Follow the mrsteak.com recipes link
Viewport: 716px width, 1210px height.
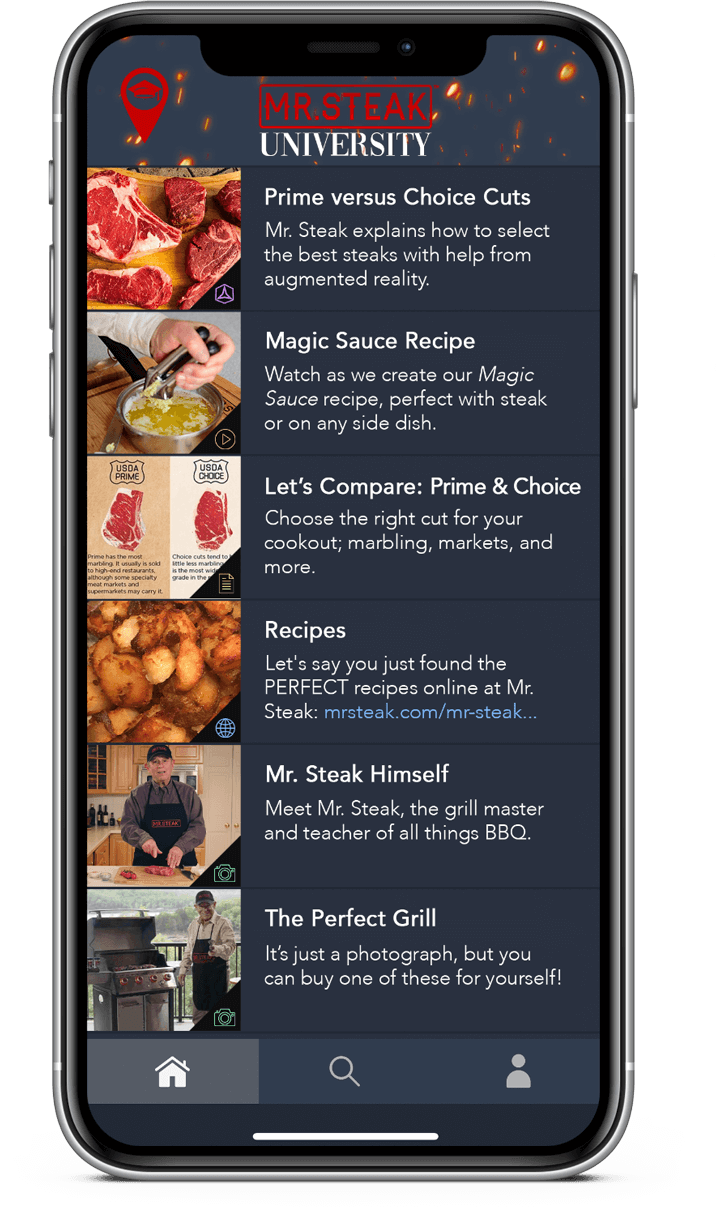pos(430,712)
